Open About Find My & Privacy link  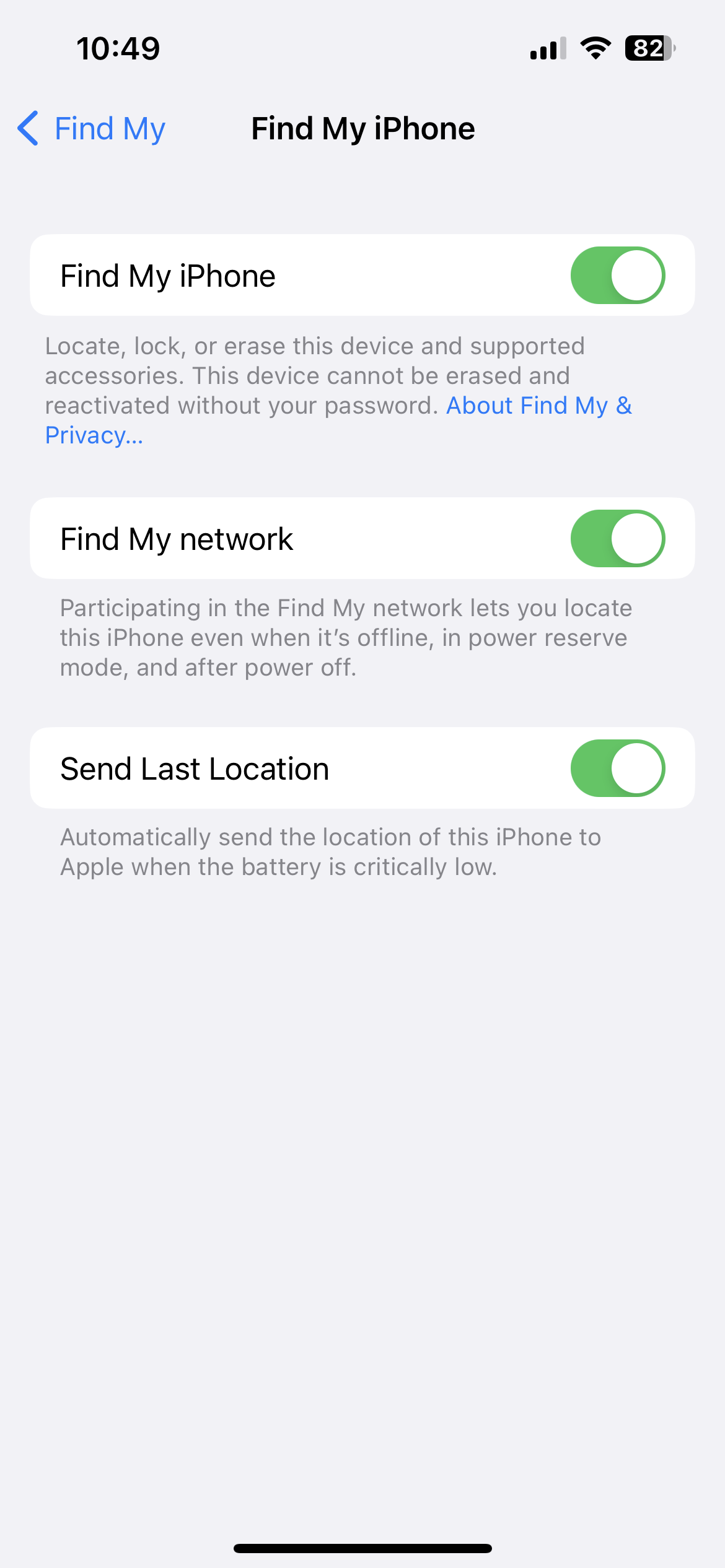[x=539, y=405]
